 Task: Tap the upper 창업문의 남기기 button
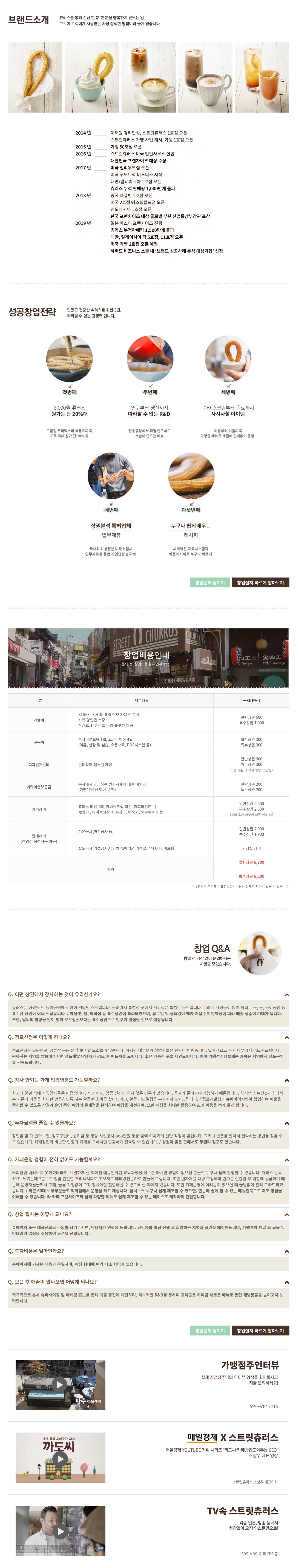[210, 582]
